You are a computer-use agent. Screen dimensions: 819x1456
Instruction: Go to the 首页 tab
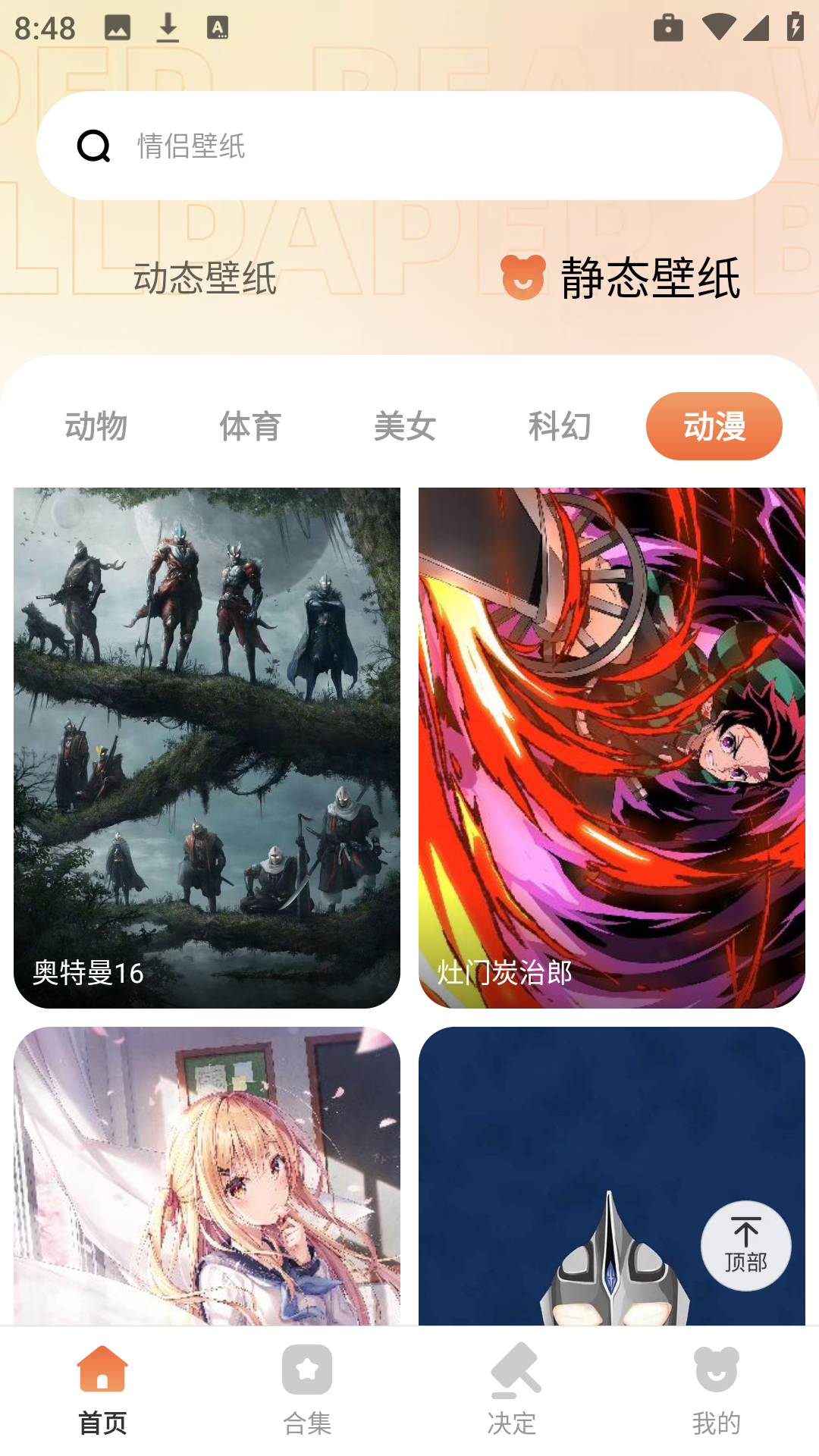102,1391
